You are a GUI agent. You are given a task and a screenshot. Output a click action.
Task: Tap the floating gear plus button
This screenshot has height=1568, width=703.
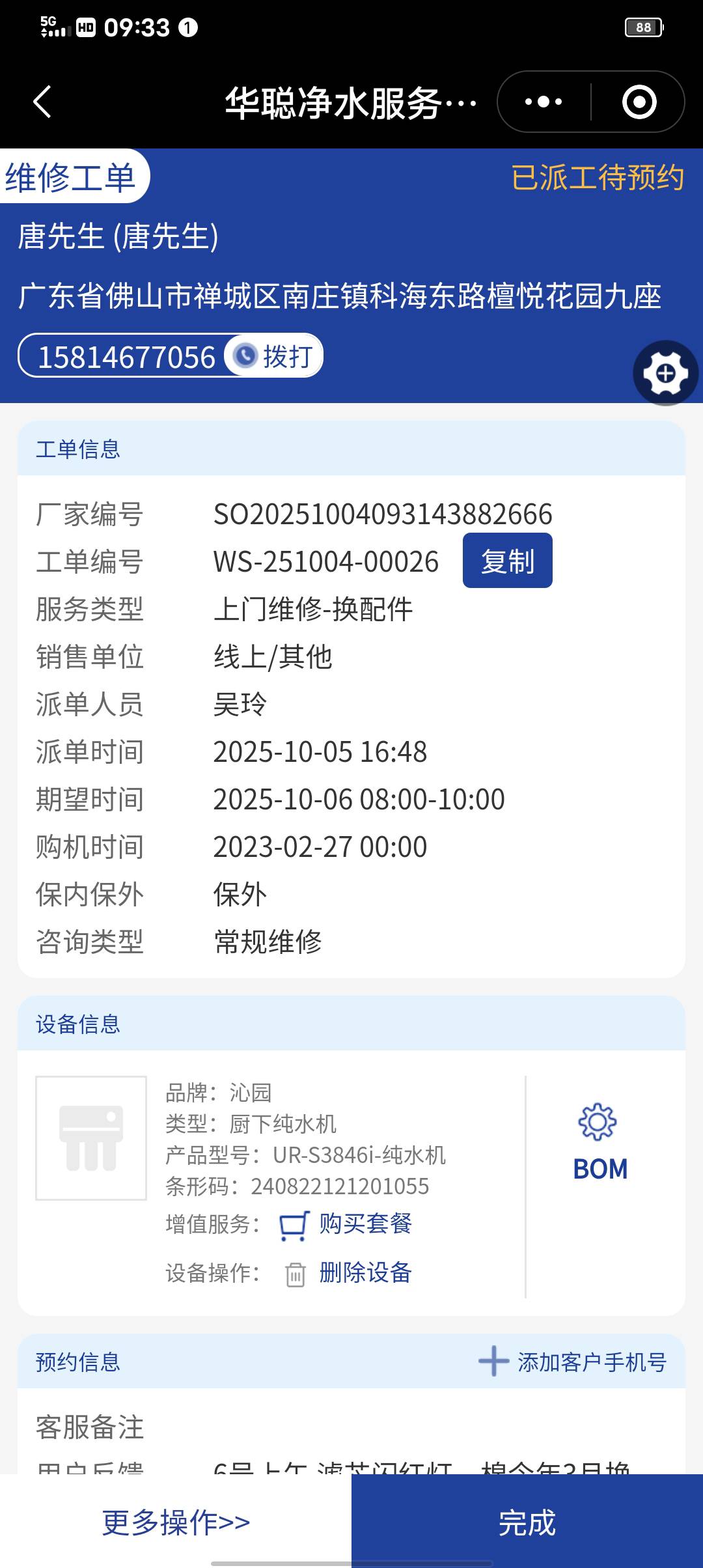[x=665, y=373]
